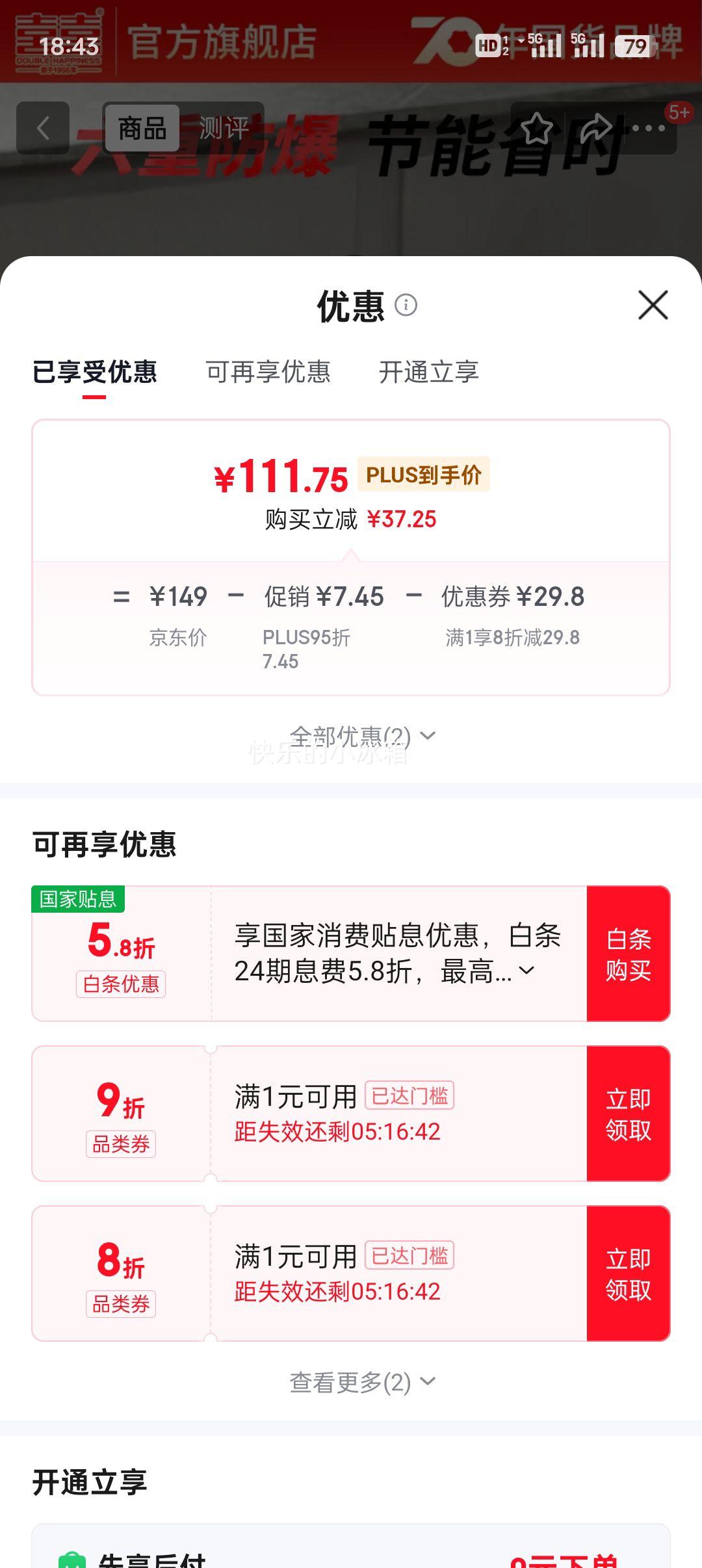Screen dimensions: 702x1568
Task: Open the 官方旗舰店 store page
Action: click(x=221, y=41)
